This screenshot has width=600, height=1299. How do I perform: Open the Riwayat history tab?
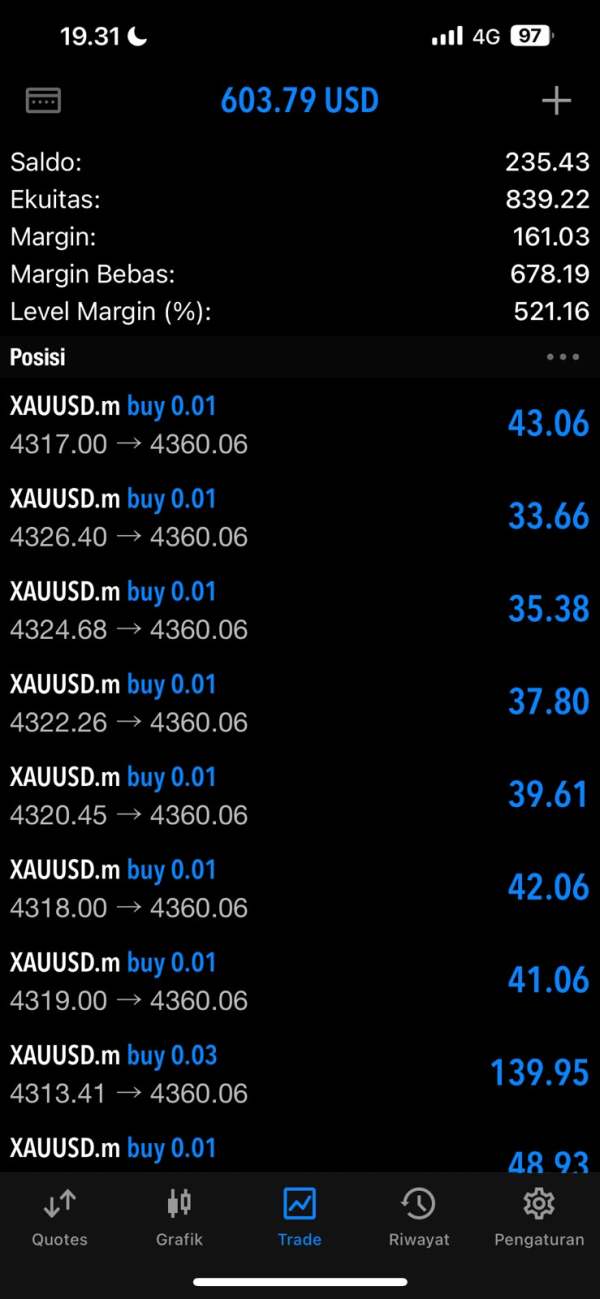(x=419, y=1218)
